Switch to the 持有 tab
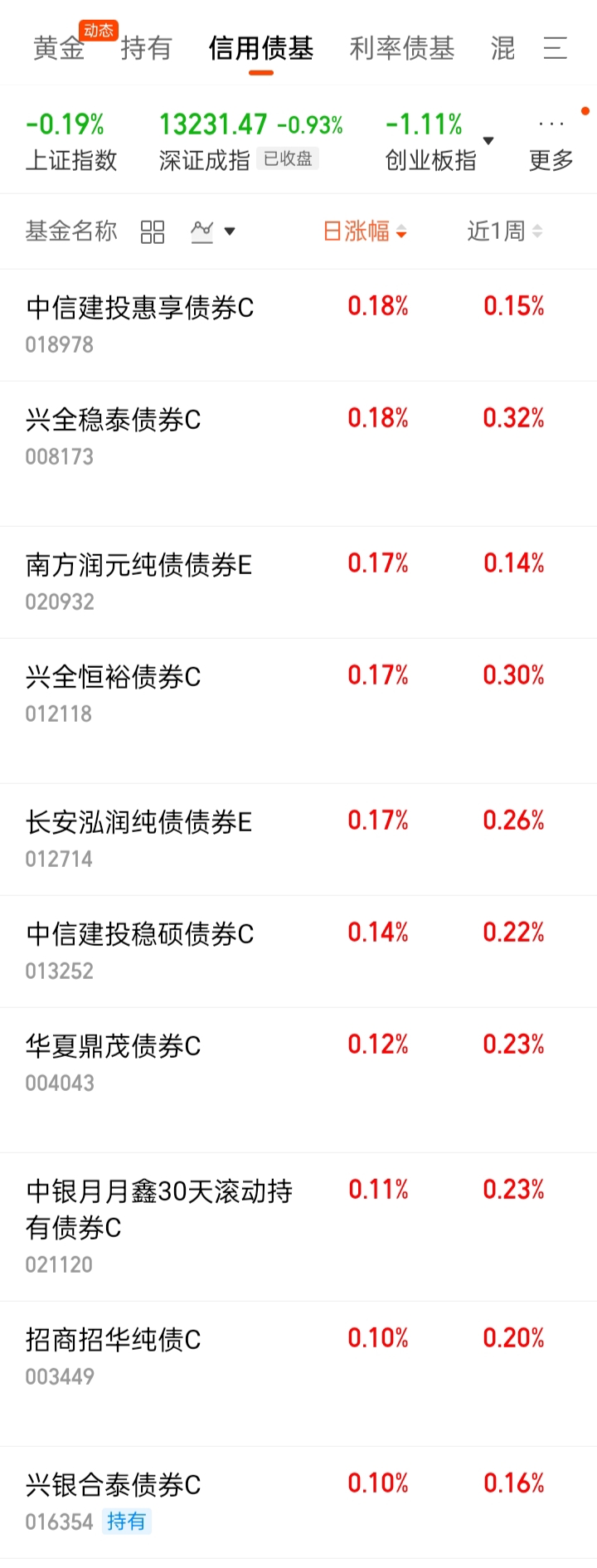 pos(146,49)
